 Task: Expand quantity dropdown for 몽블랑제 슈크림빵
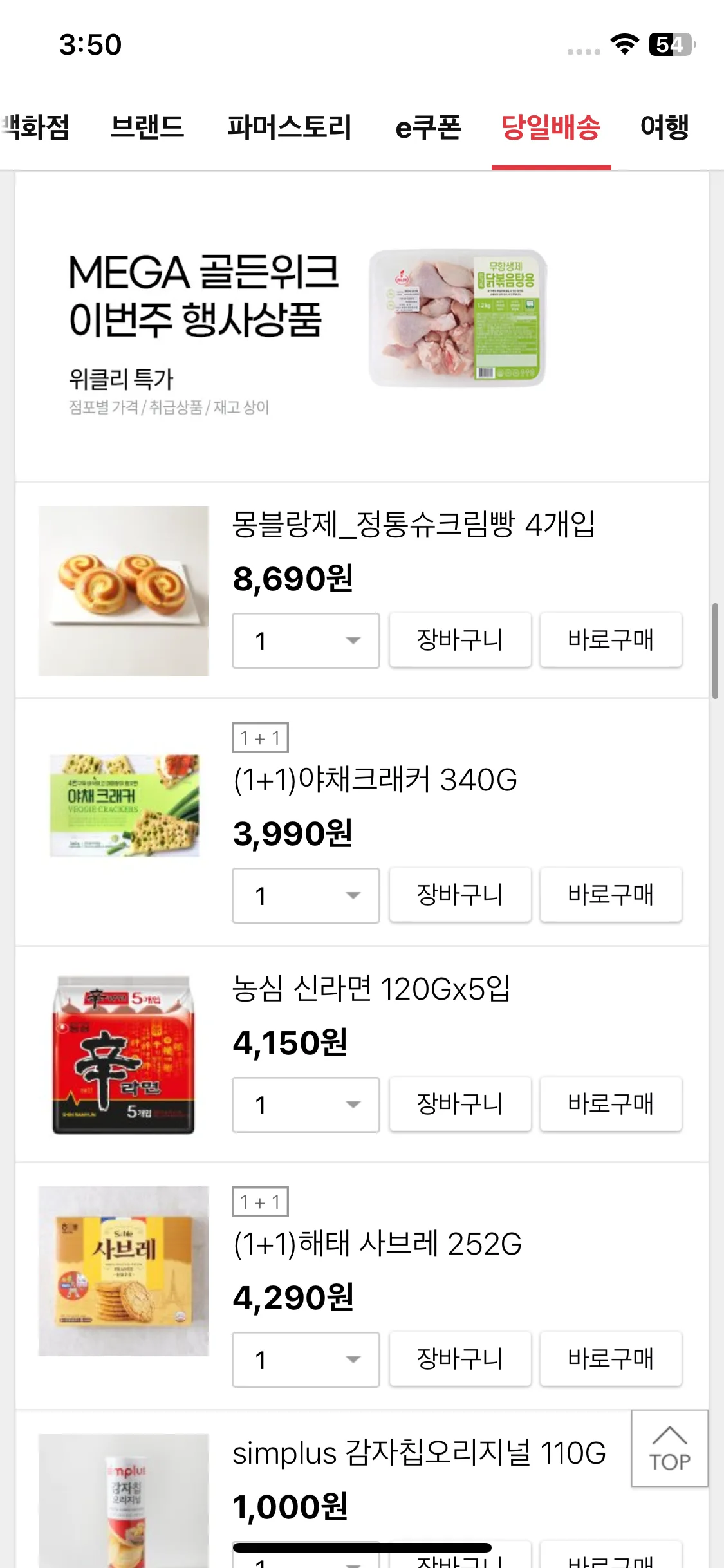[x=306, y=641]
